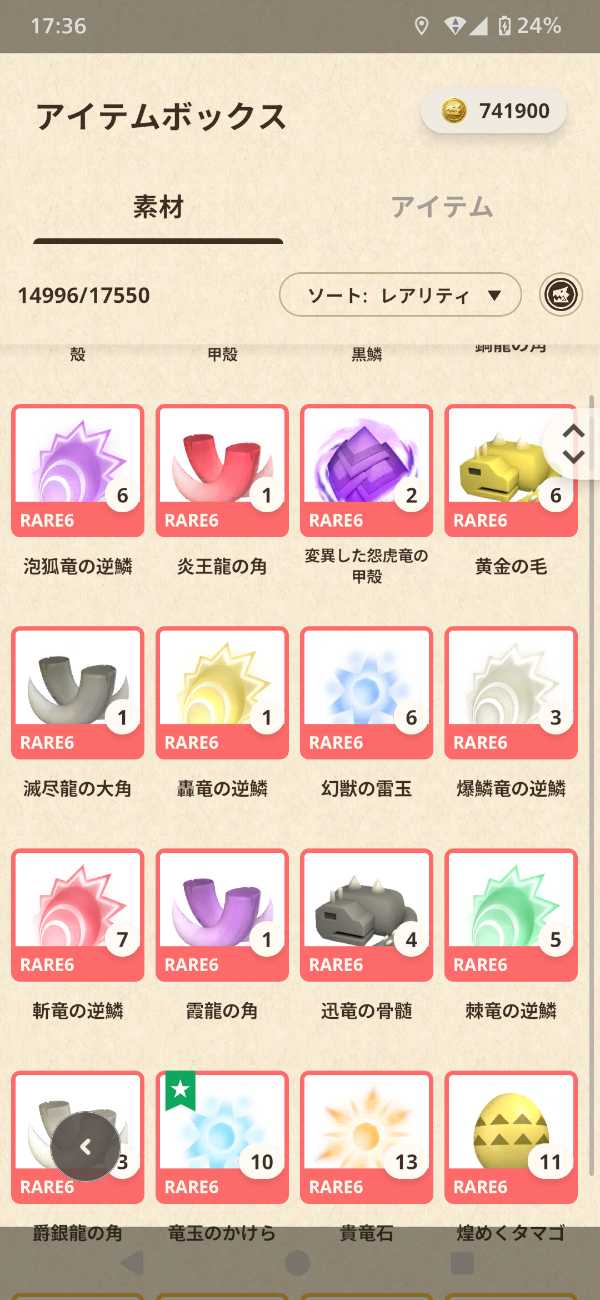
Task: Switch to the アイテム tab
Action: pos(441,207)
